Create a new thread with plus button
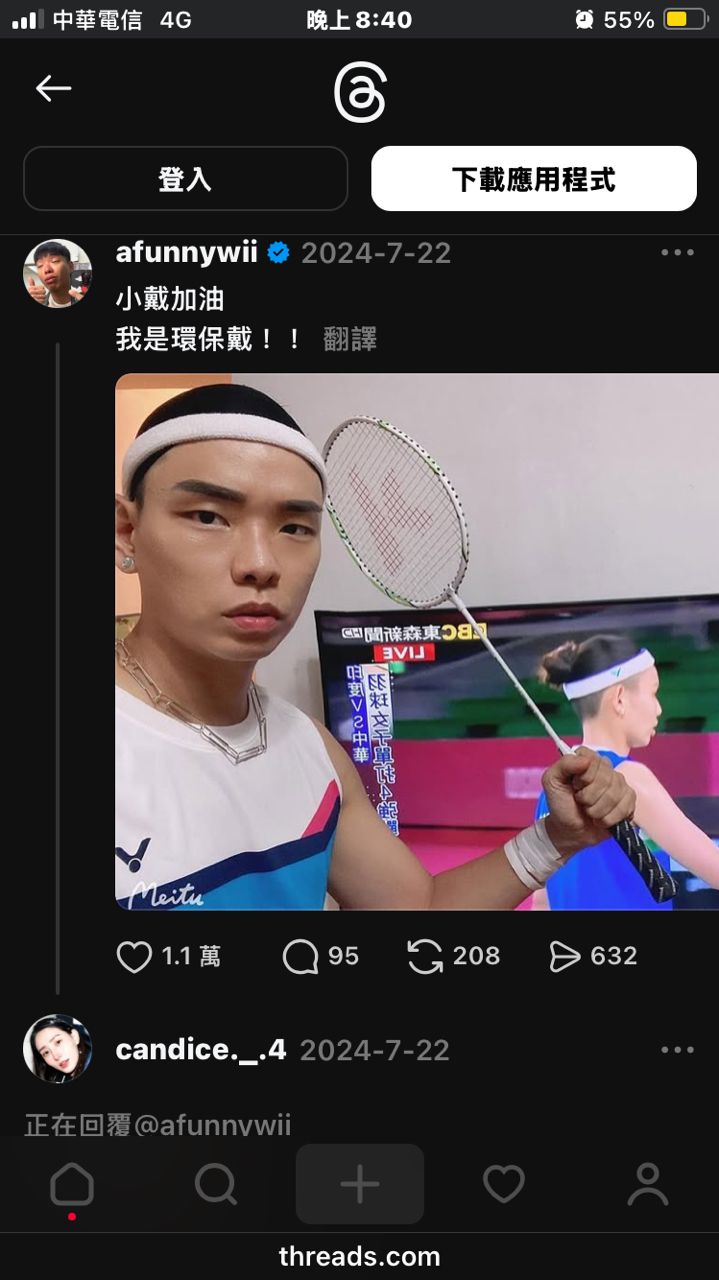The width and height of the screenshot is (719, 1280). click(x=360, y=1186)
